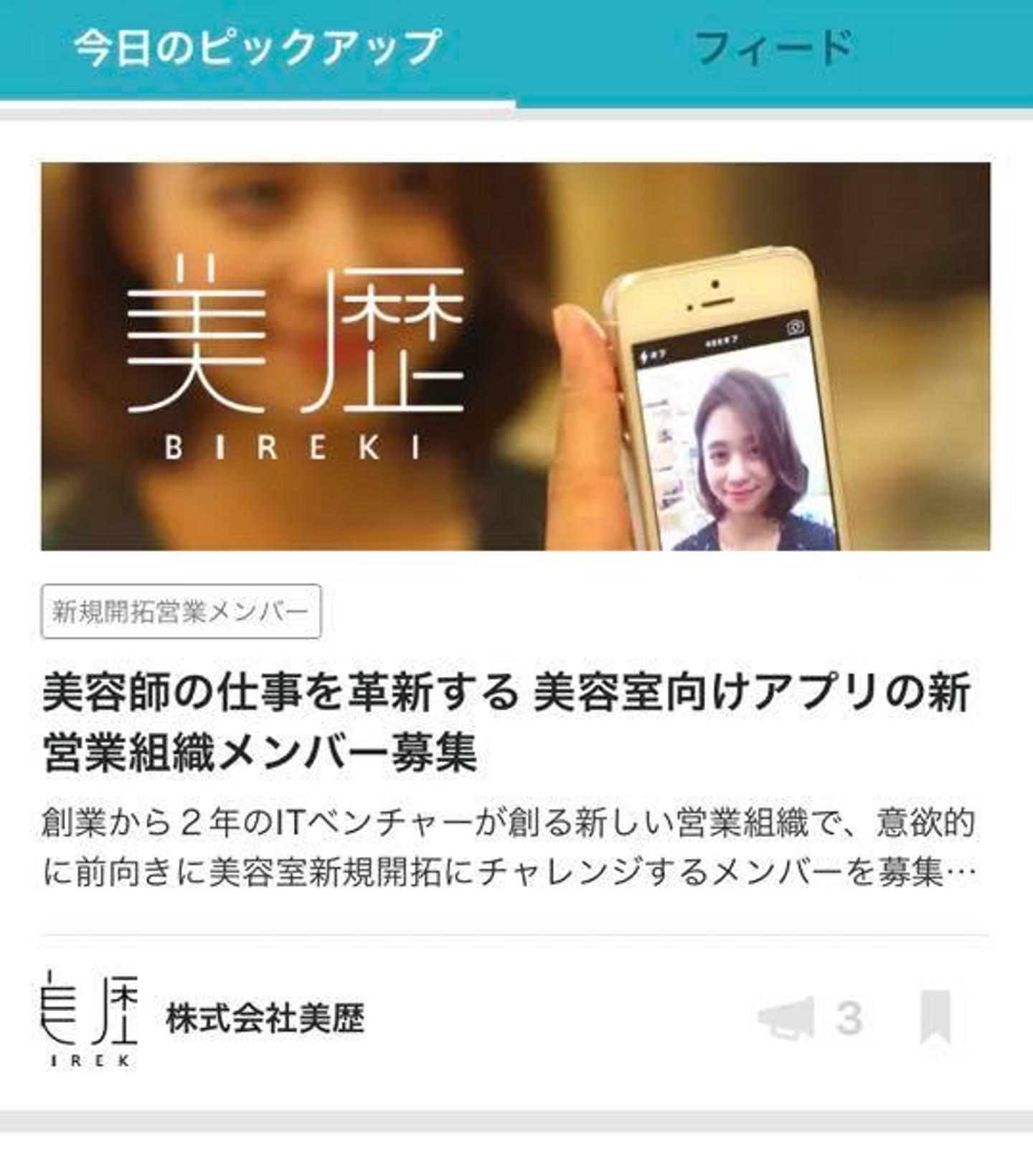The height and width of the screenshot is (1176, 1033).
Task: Tap the 新規開拓営業メンバー tag chip
Action: 181,612
